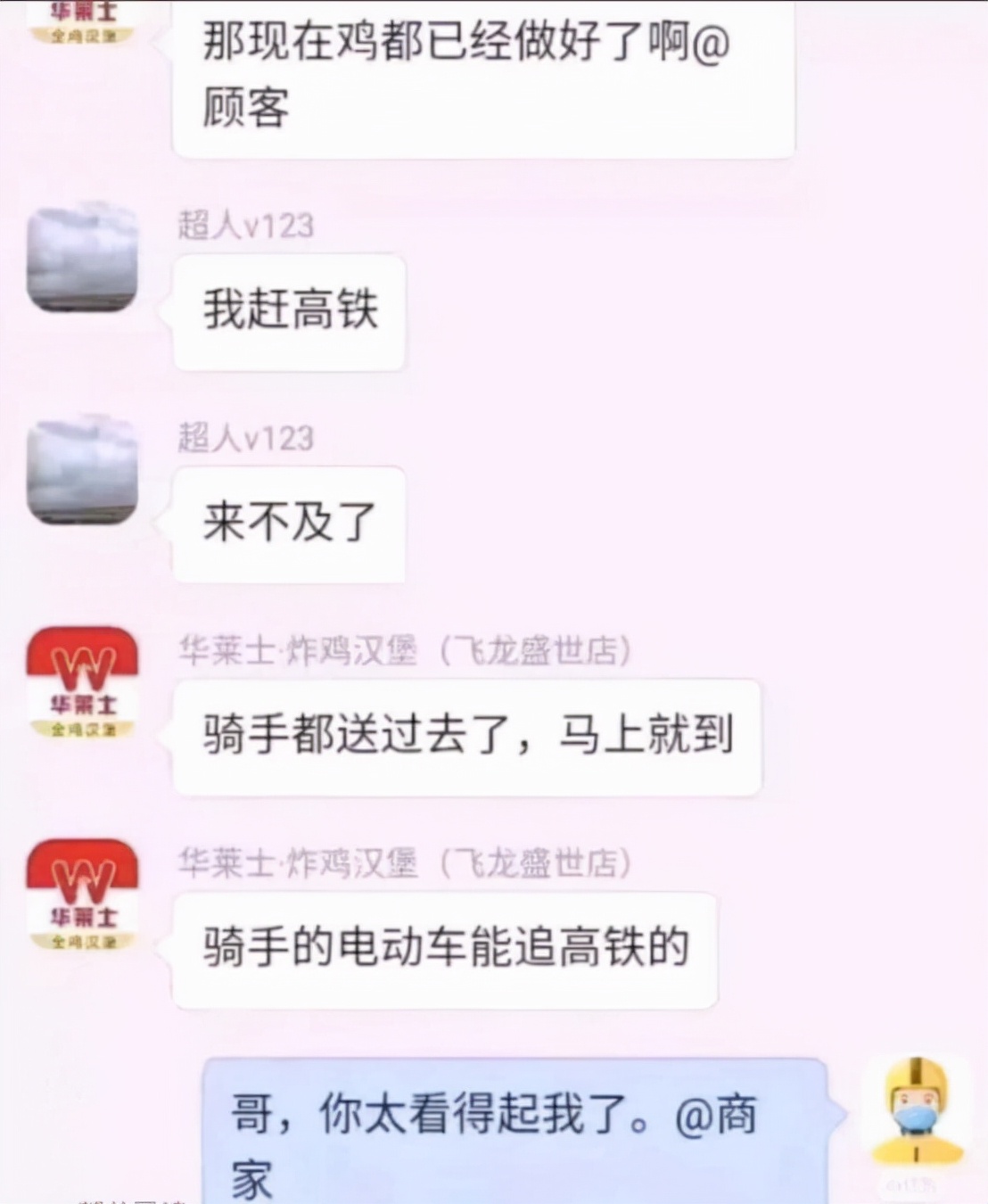Open the Wallace logo near 骑手的电动车 message
The height and width of the screenshot is (1204, 988).
82,892
